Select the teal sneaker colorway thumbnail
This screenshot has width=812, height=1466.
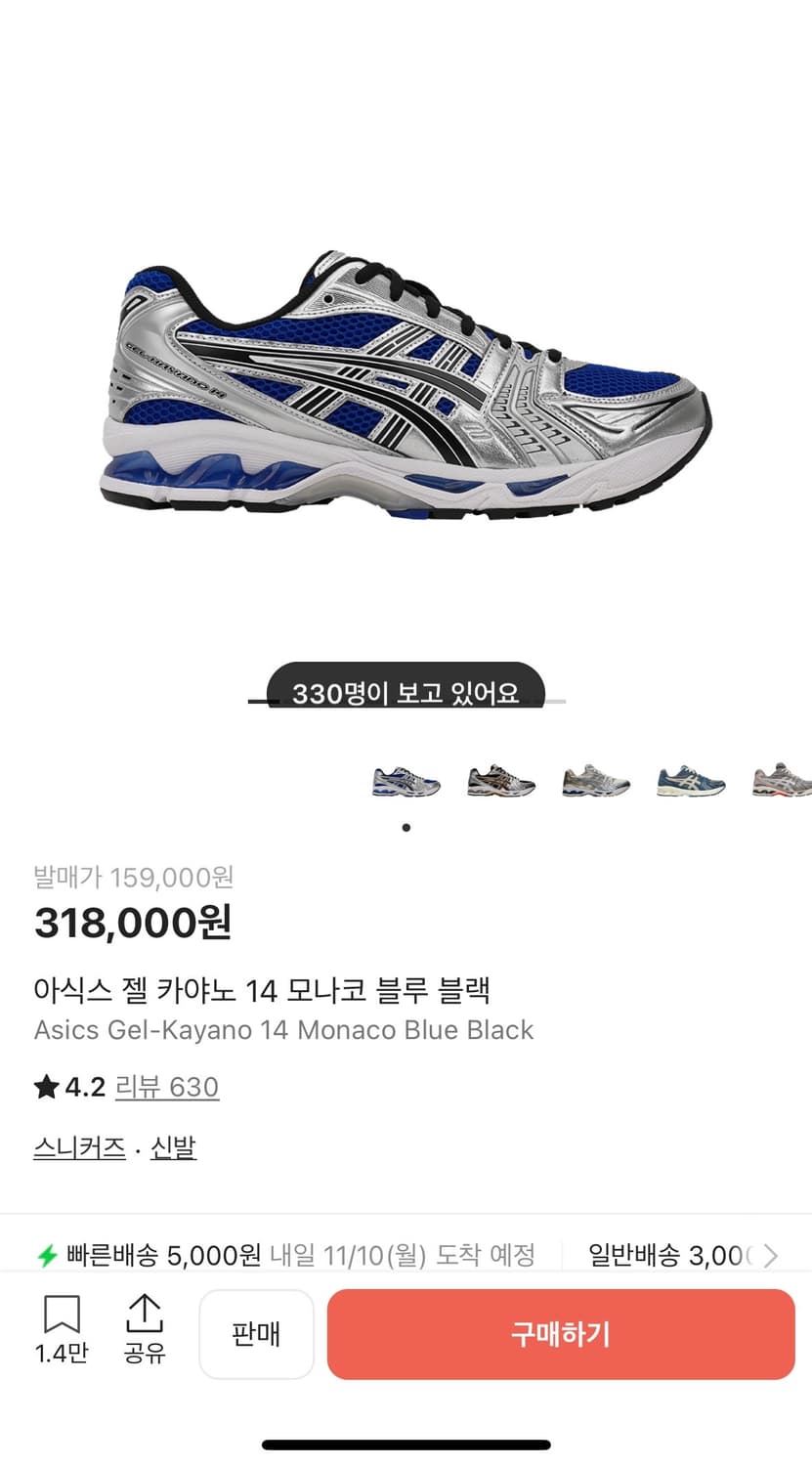click(691, 782)
